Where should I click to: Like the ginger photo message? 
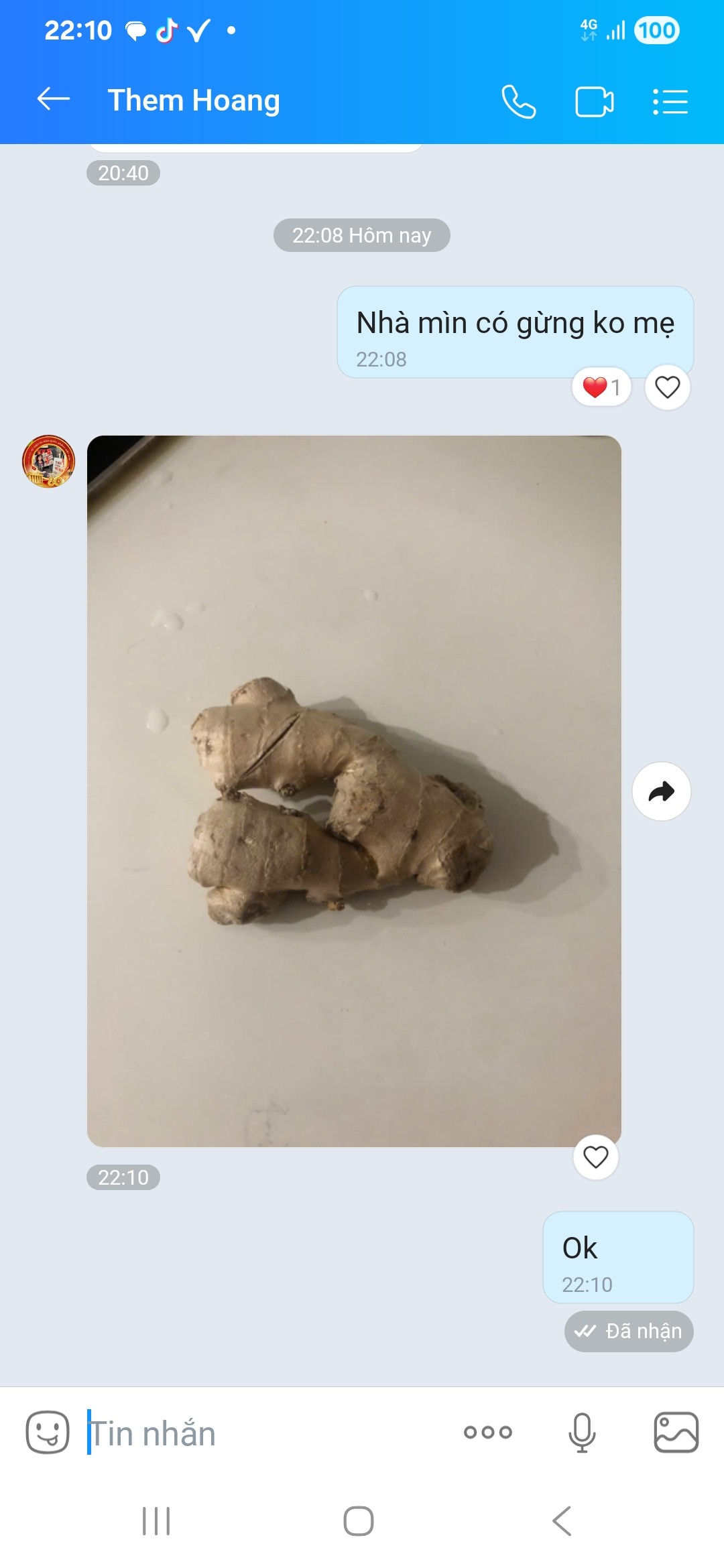pos(595,1157)
